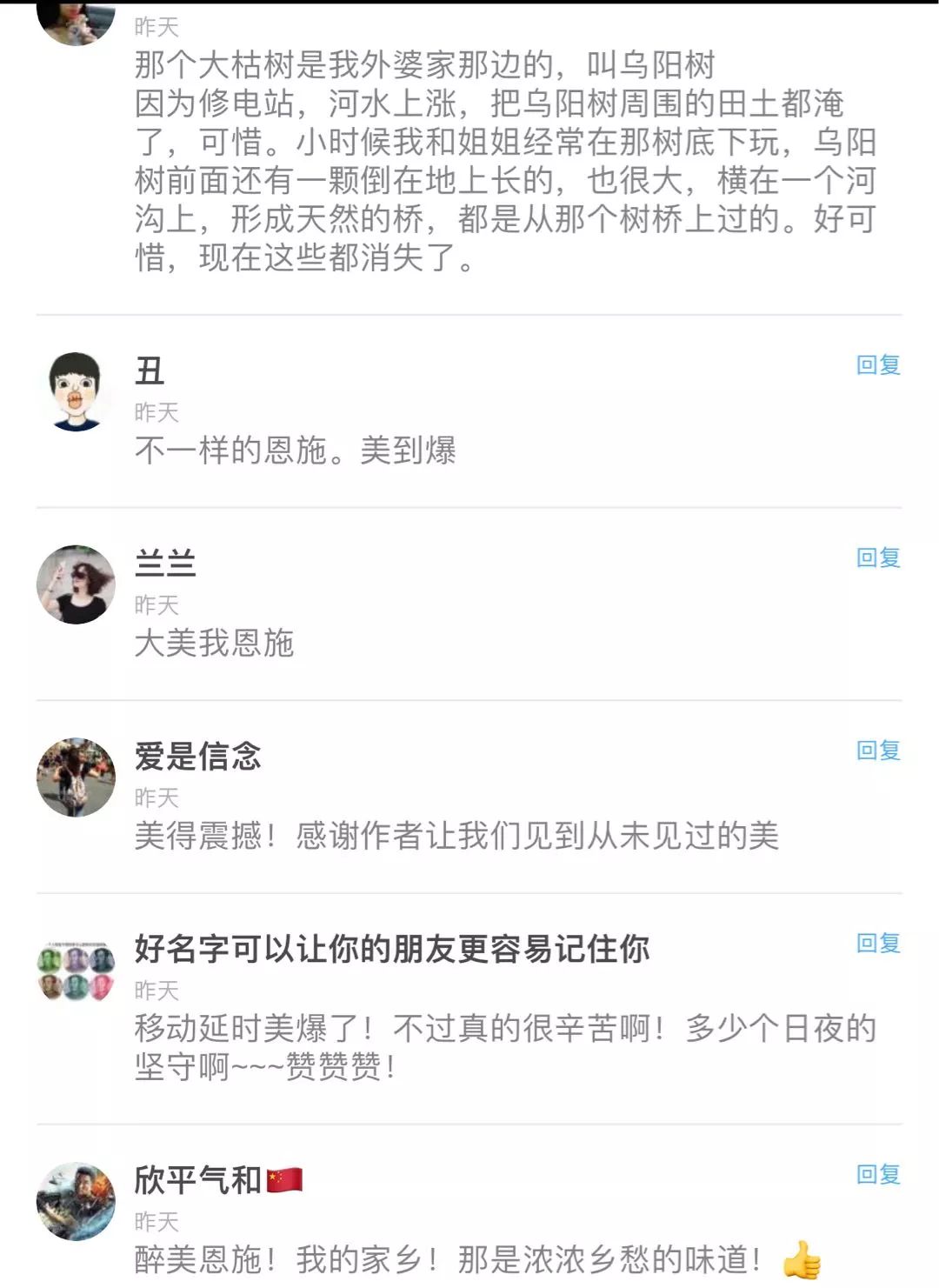This screenshot has width=939, height=1288.
Task: Reply to 欣平气和's comment
Action: [x=877, y=1175]
